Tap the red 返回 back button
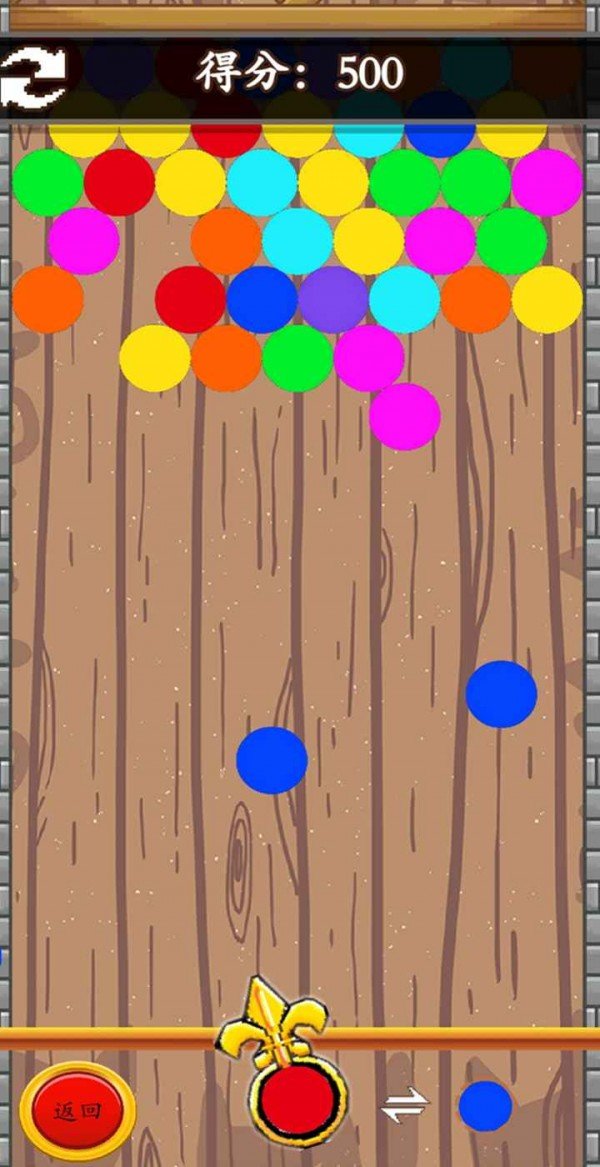The width and height of the screenshot is (600, 1167). pos(78,1110)
